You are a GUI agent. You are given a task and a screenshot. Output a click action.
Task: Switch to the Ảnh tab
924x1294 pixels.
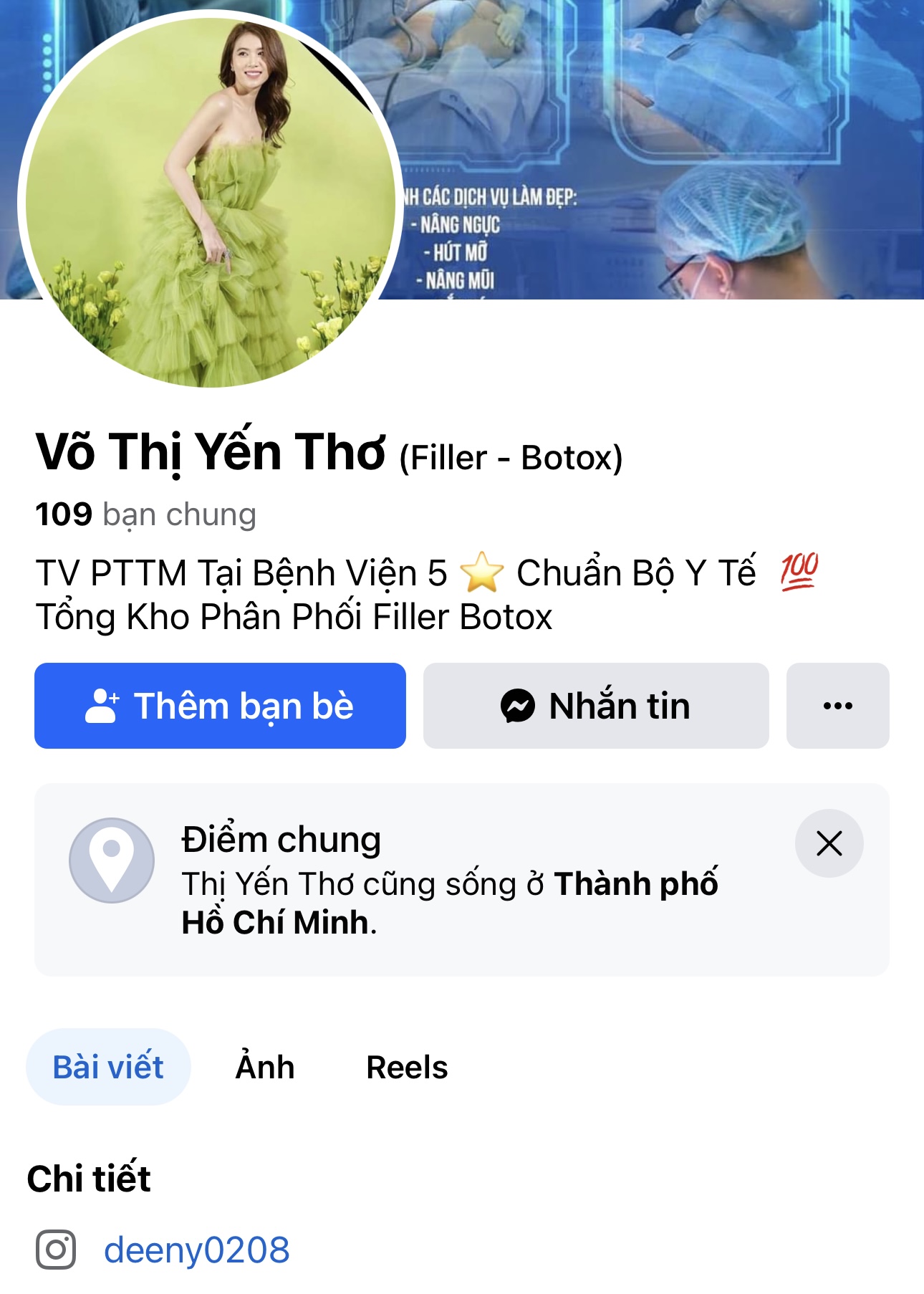[x=265, y=1067]
